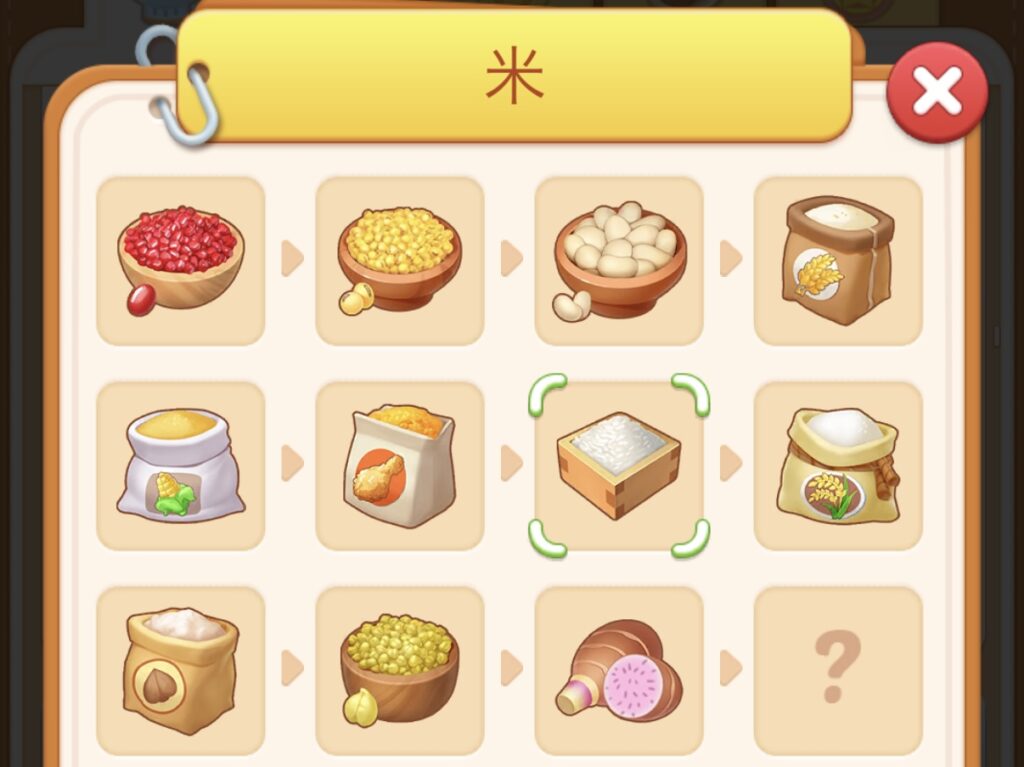
Task: Select the purple taro root tile
Action: coord(619,670)
